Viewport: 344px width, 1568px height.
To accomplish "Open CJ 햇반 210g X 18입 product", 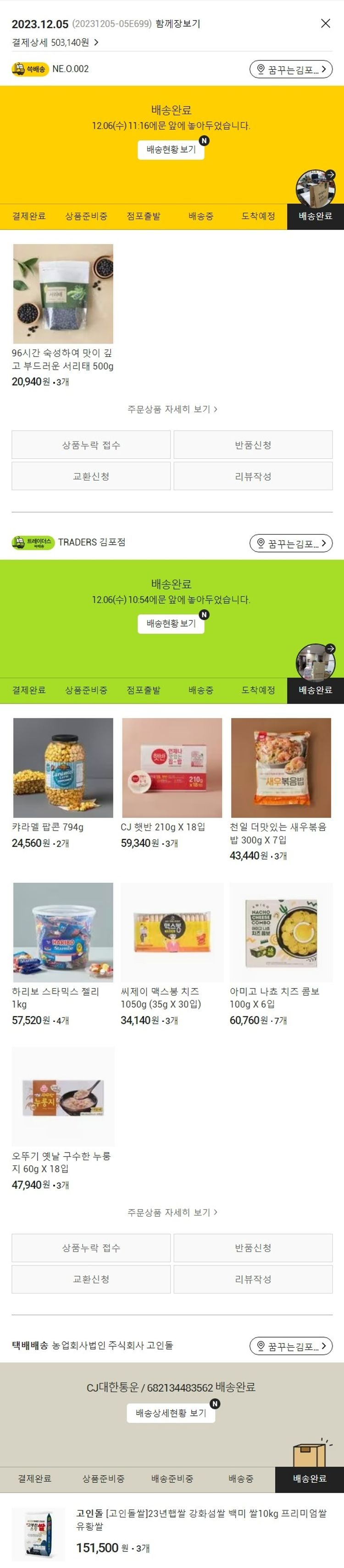I will pyautogui.click(x=172, y=768).
